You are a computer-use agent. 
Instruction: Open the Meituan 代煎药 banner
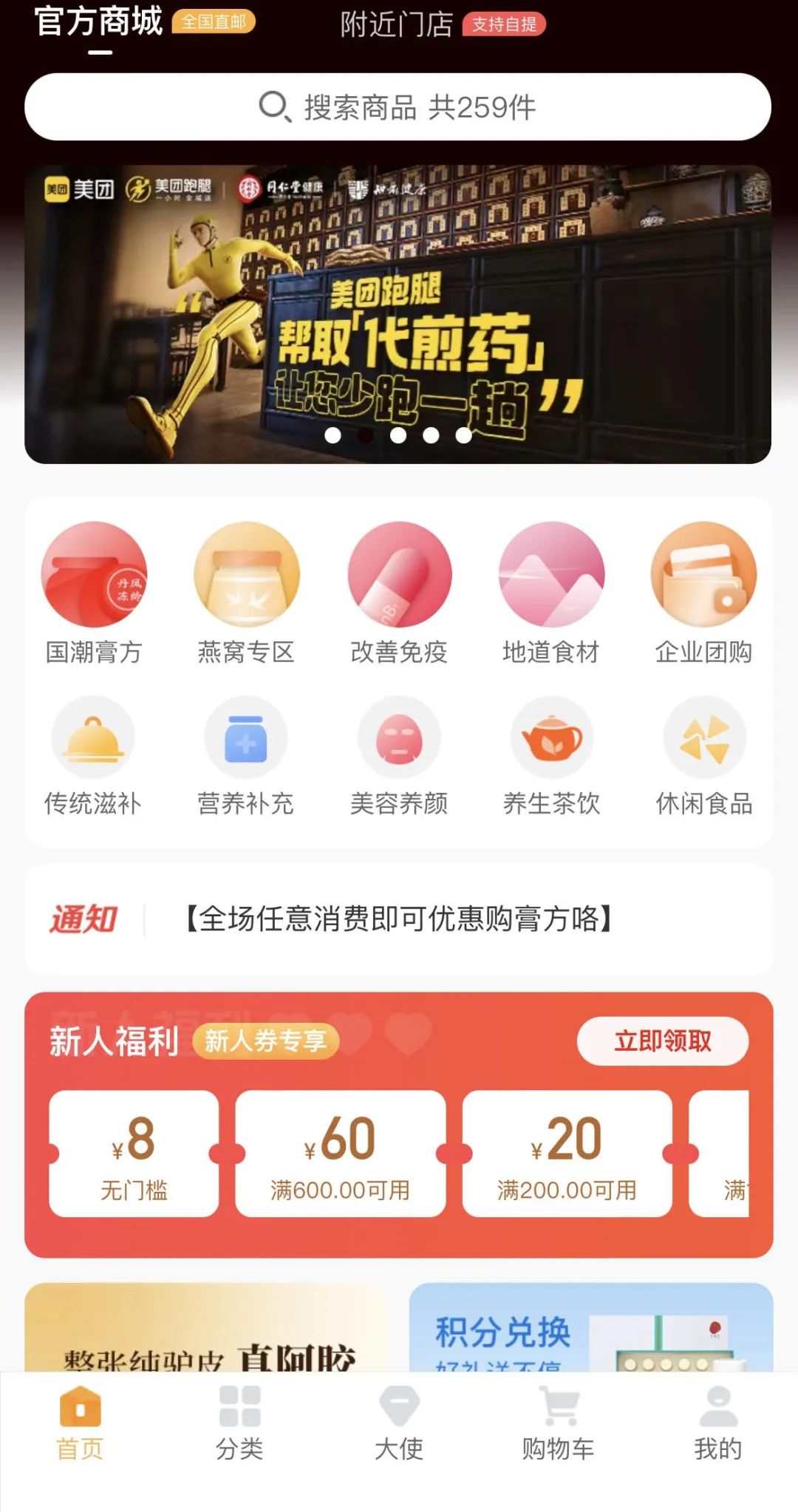[398, 314]
